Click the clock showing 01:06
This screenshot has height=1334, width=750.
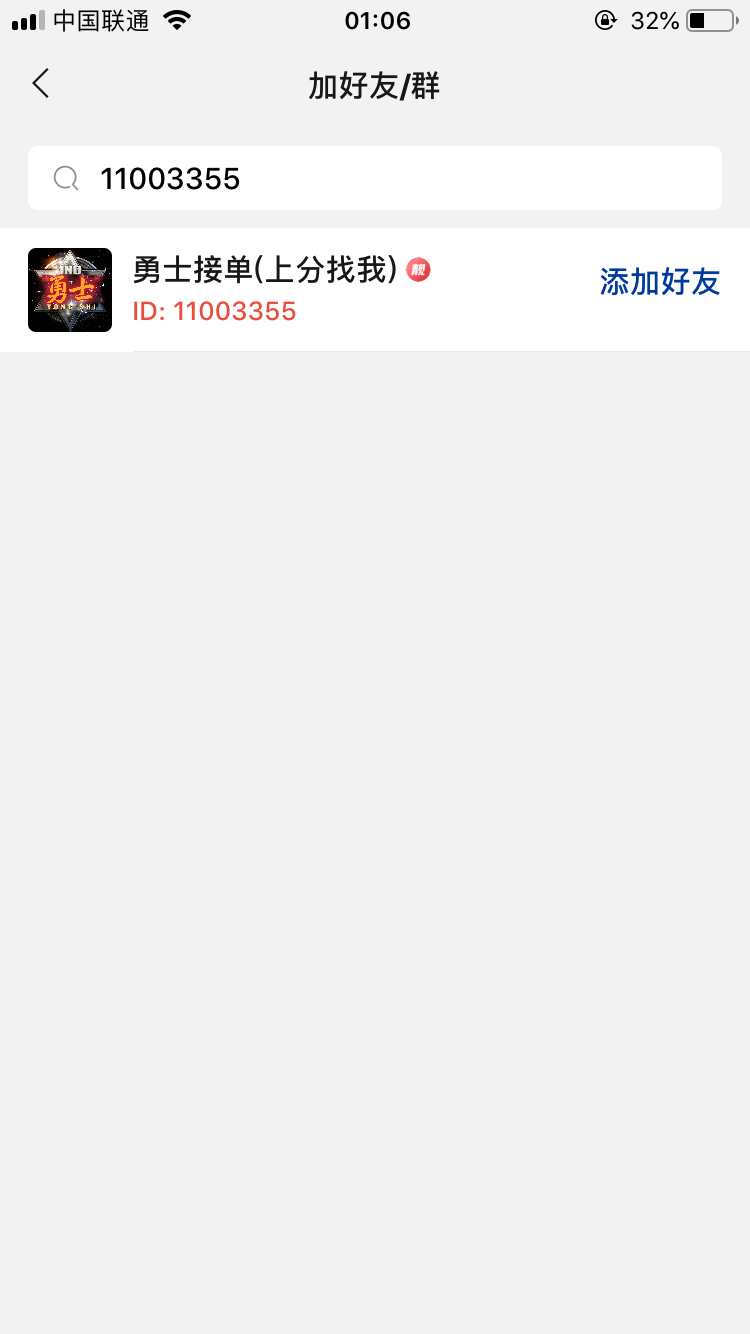tap(377, 20)
